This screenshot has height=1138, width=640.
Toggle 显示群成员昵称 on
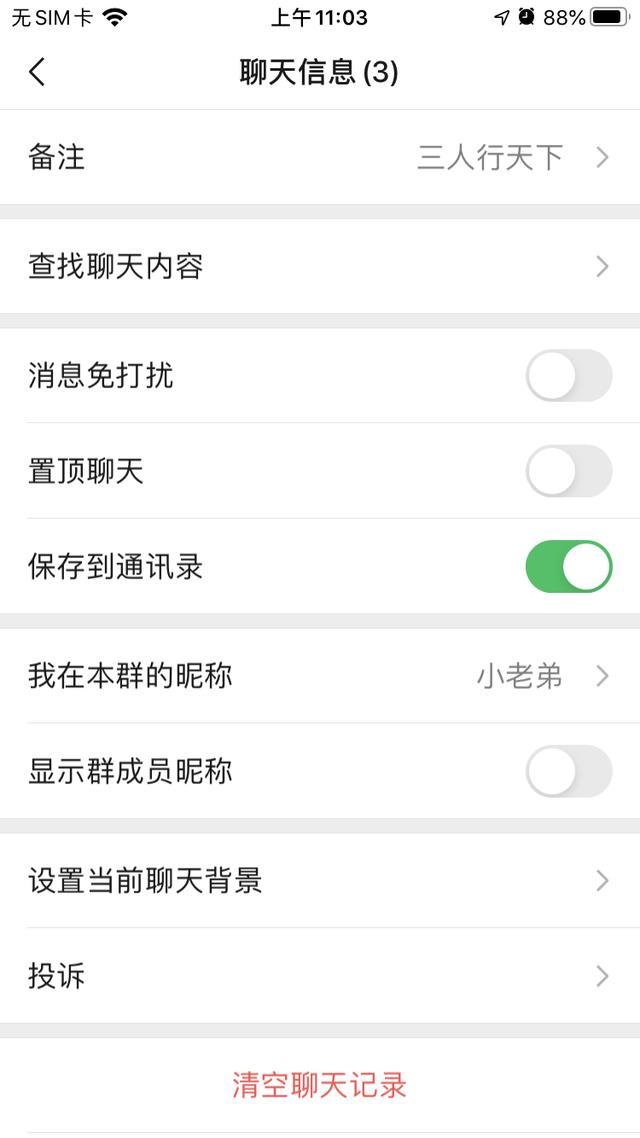point(569,771)
